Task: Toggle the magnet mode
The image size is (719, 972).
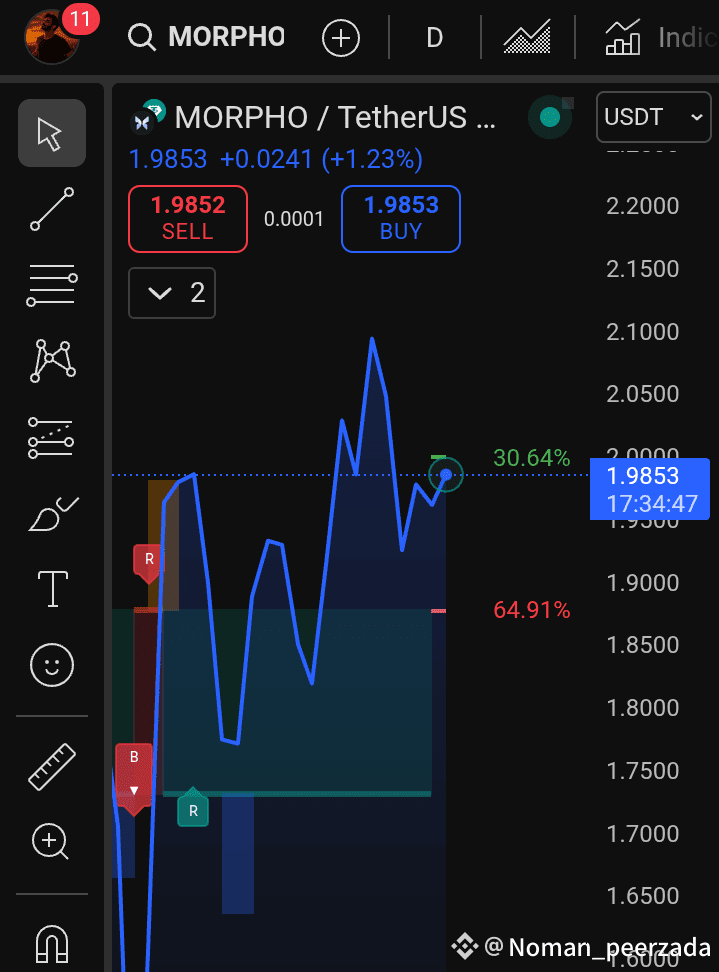Action: click(51, 942)
